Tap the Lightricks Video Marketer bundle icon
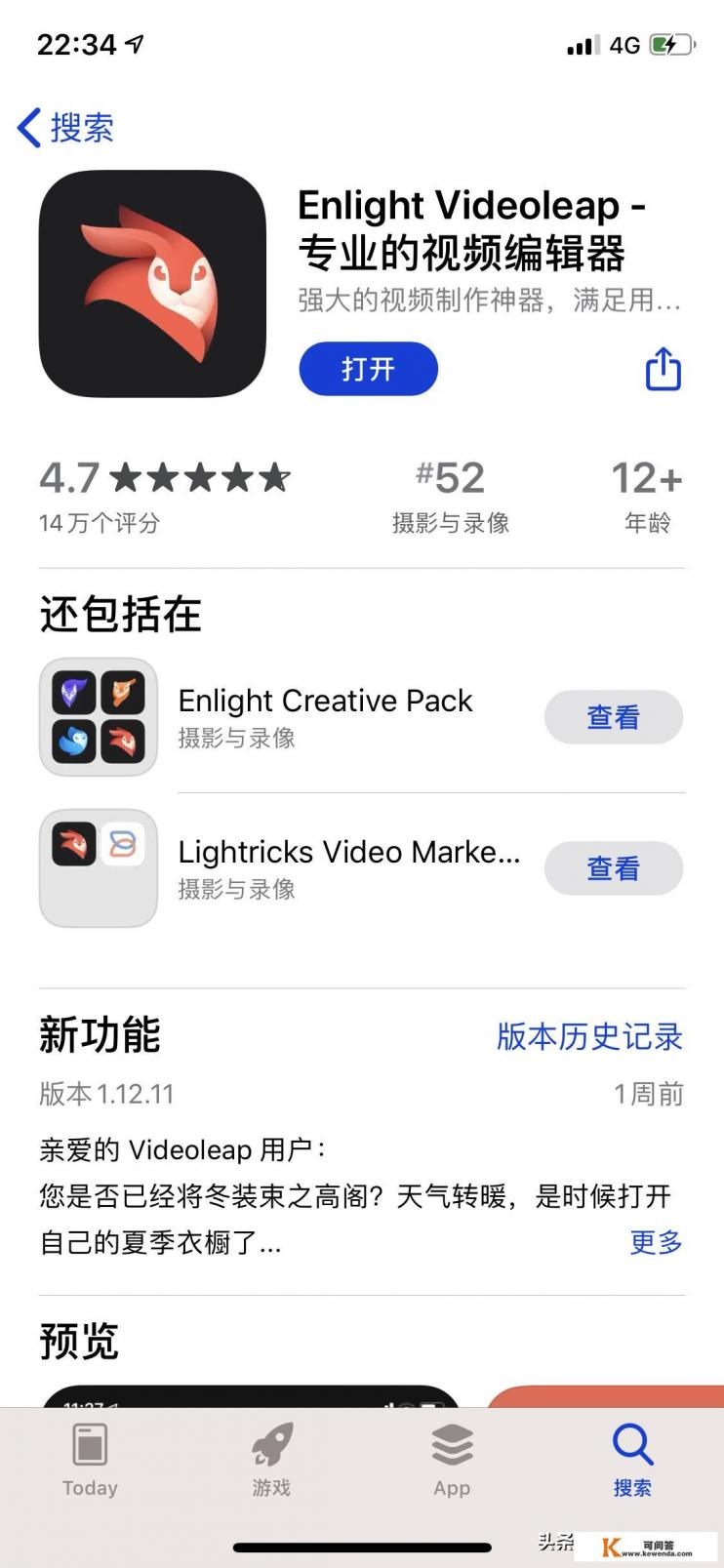This screenshot has height=1568, width=724. pos(98,867)
